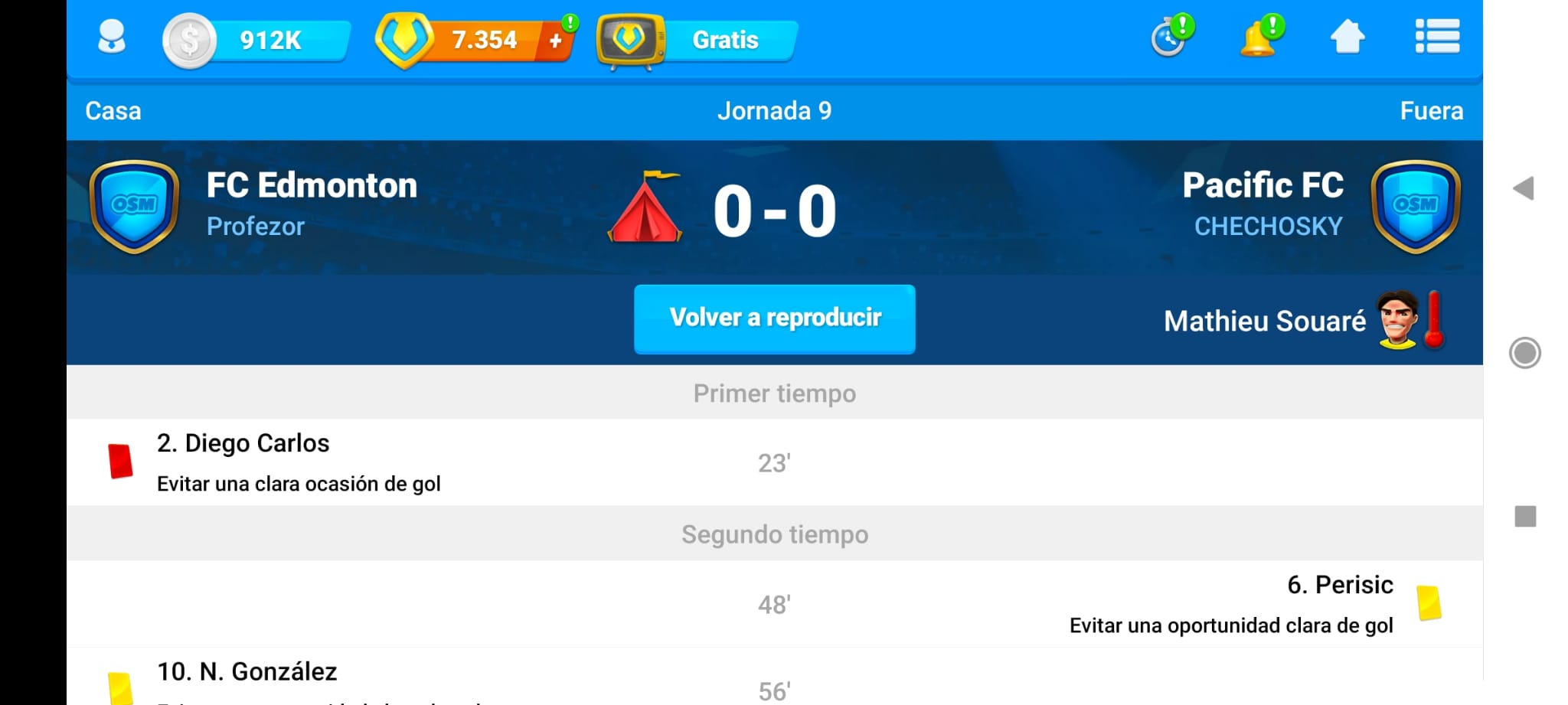View manager Profezor's profile
This screenshot has width=1568, height=705.
point(255,227)
